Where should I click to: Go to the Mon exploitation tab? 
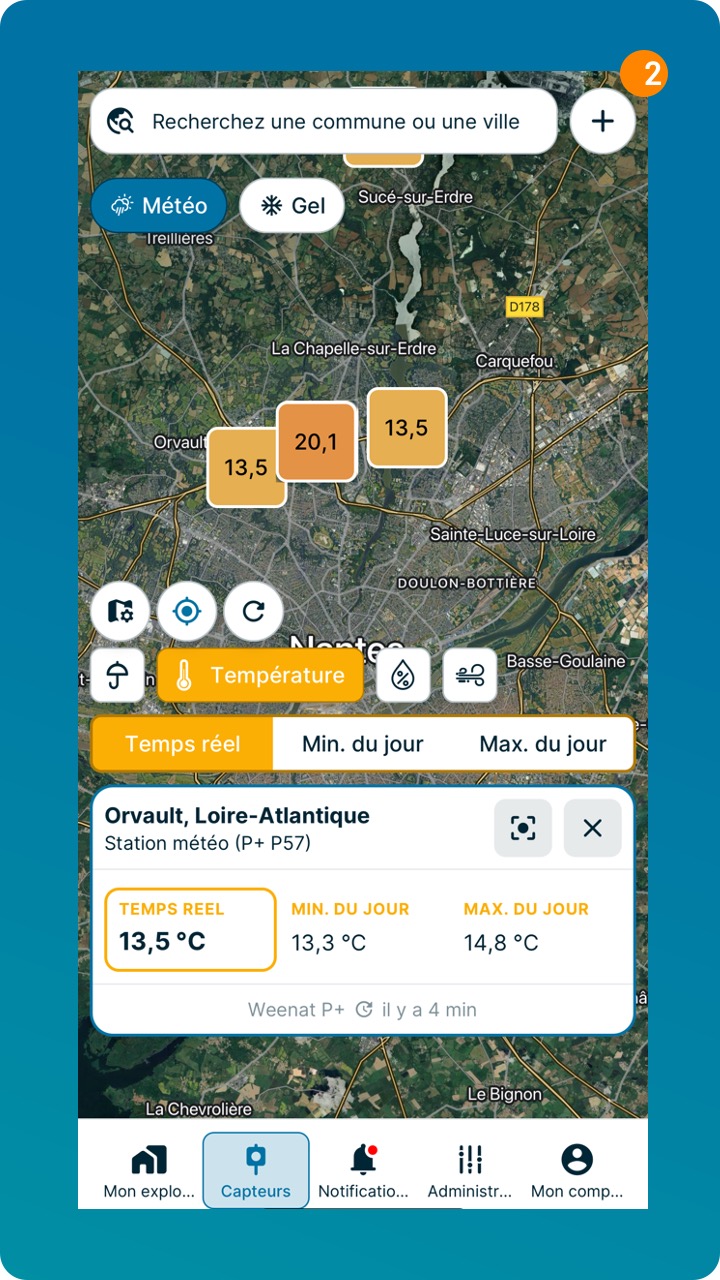(149, 1171)
